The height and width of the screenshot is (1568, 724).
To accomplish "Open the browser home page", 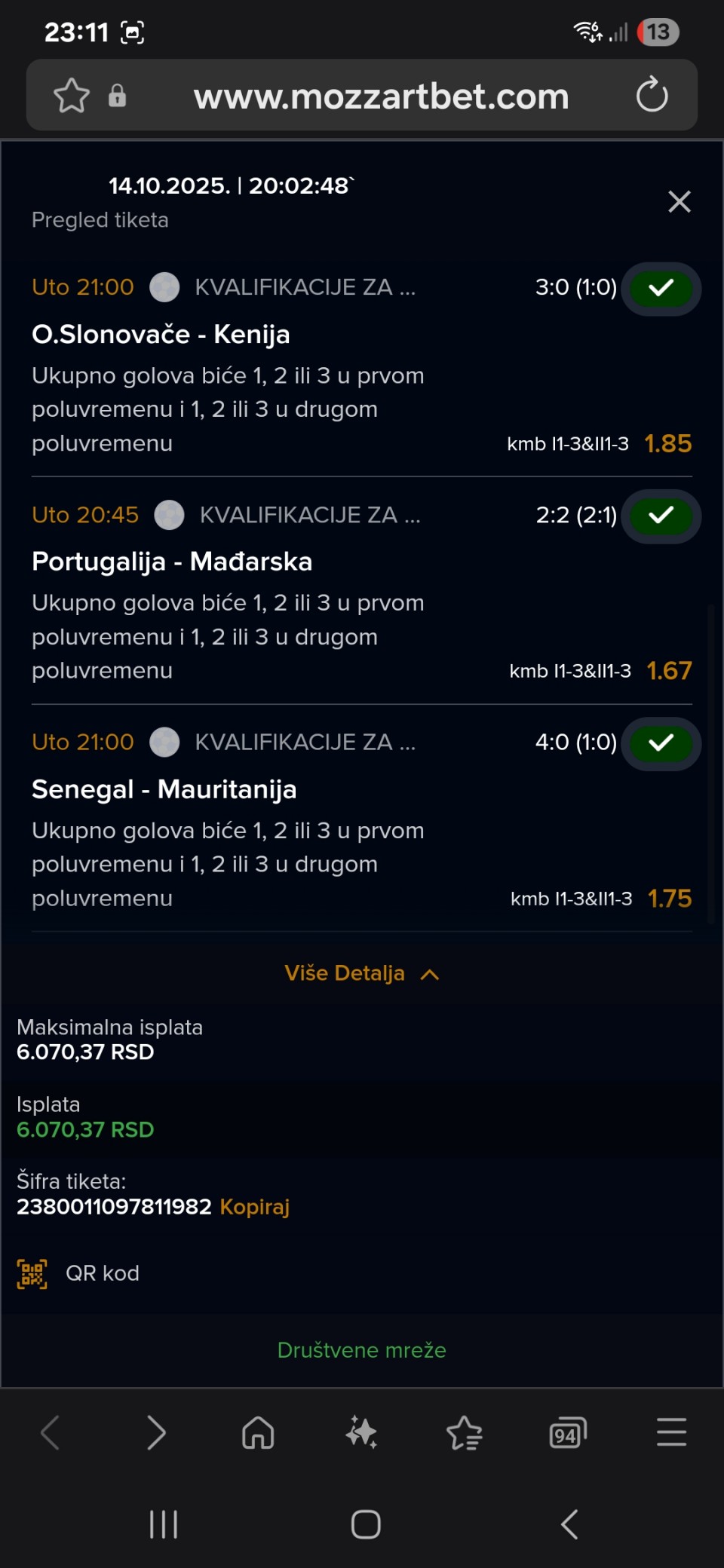I will tap(258, 1432).
